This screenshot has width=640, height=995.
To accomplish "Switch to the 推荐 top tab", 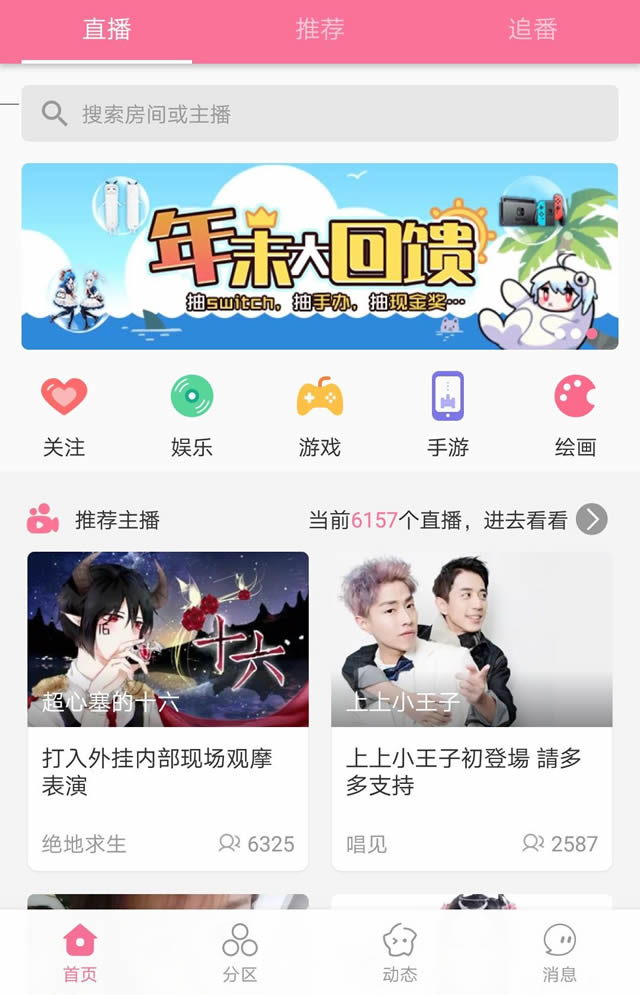I will coord(320,30).
